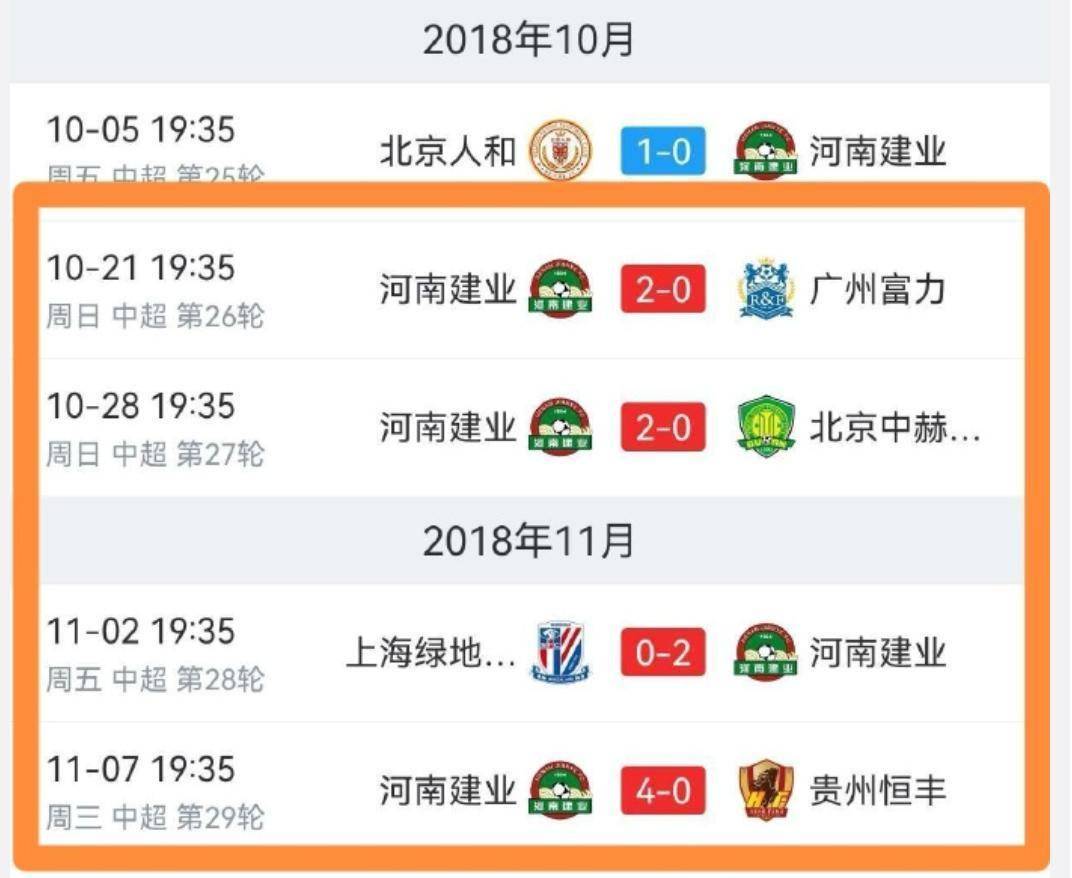1072x878 pixels.
Task: Open the 北京人和 vs 河南建业 1-0 match
Action: [662, 152]
